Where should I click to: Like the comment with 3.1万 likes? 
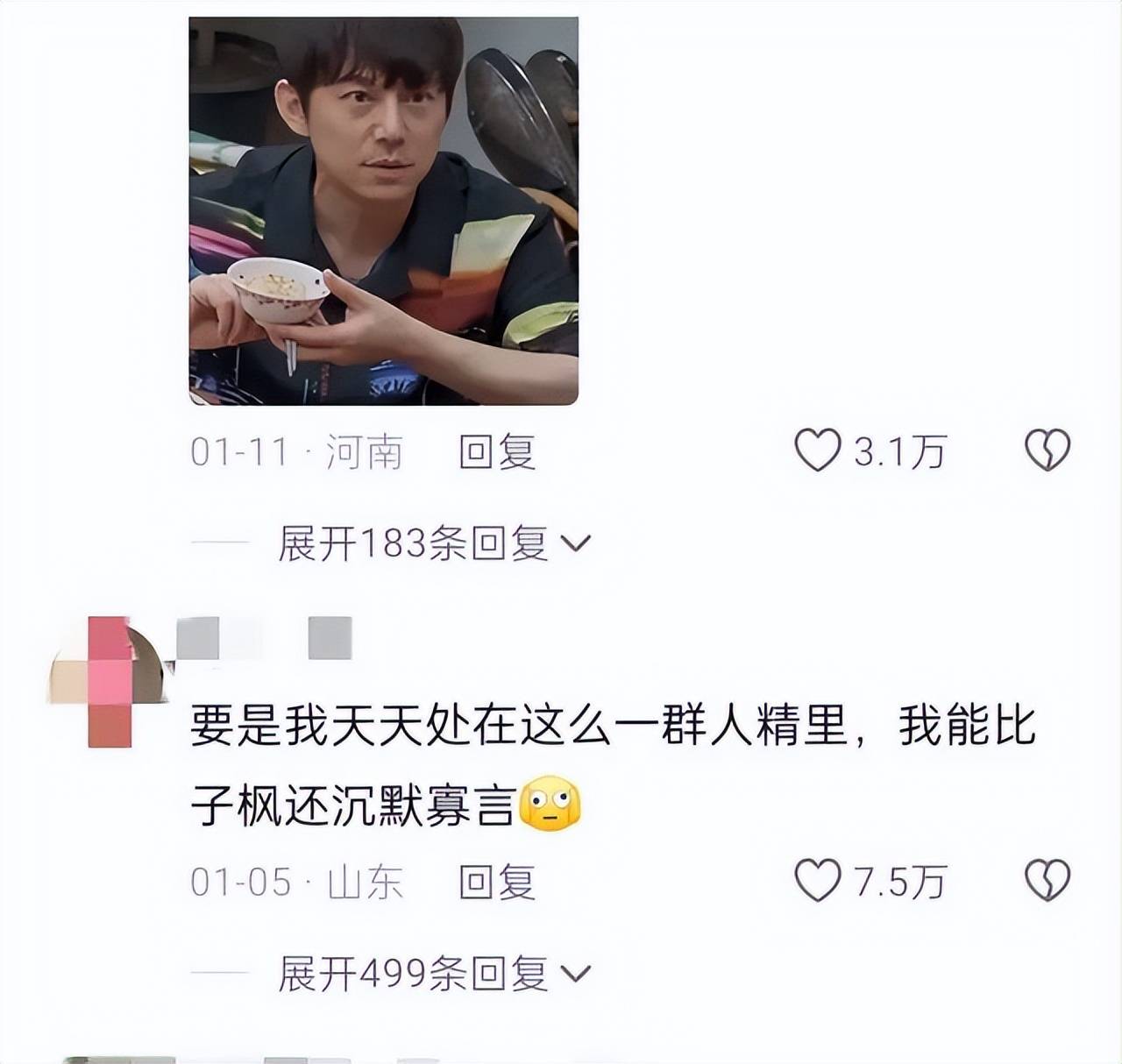pos(817,451)
